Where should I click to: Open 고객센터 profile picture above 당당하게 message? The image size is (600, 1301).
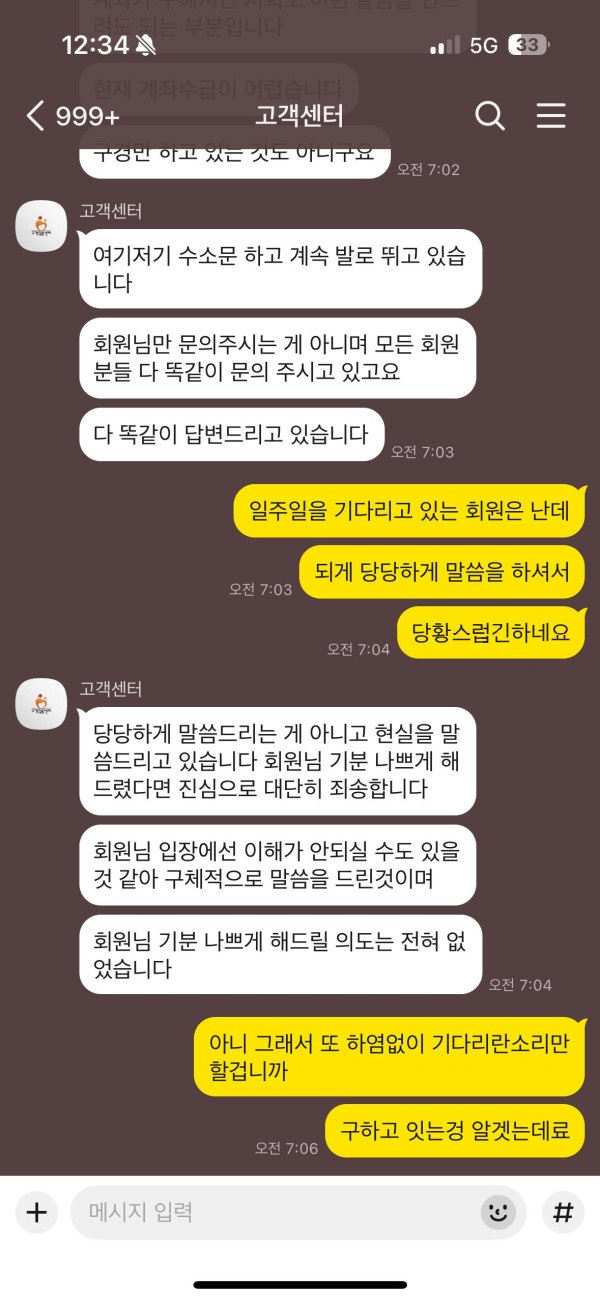41,705
